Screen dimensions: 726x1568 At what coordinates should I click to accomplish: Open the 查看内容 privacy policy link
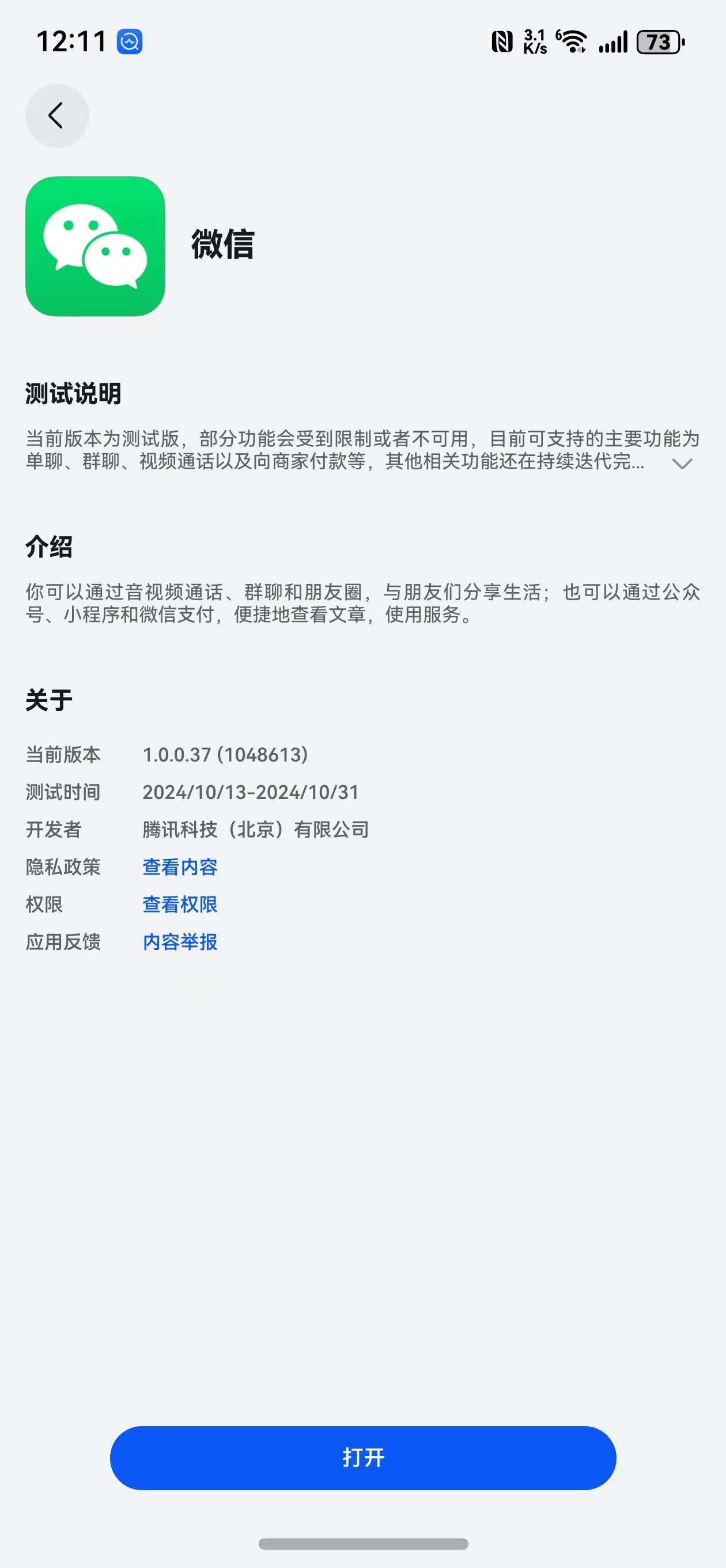180,867
